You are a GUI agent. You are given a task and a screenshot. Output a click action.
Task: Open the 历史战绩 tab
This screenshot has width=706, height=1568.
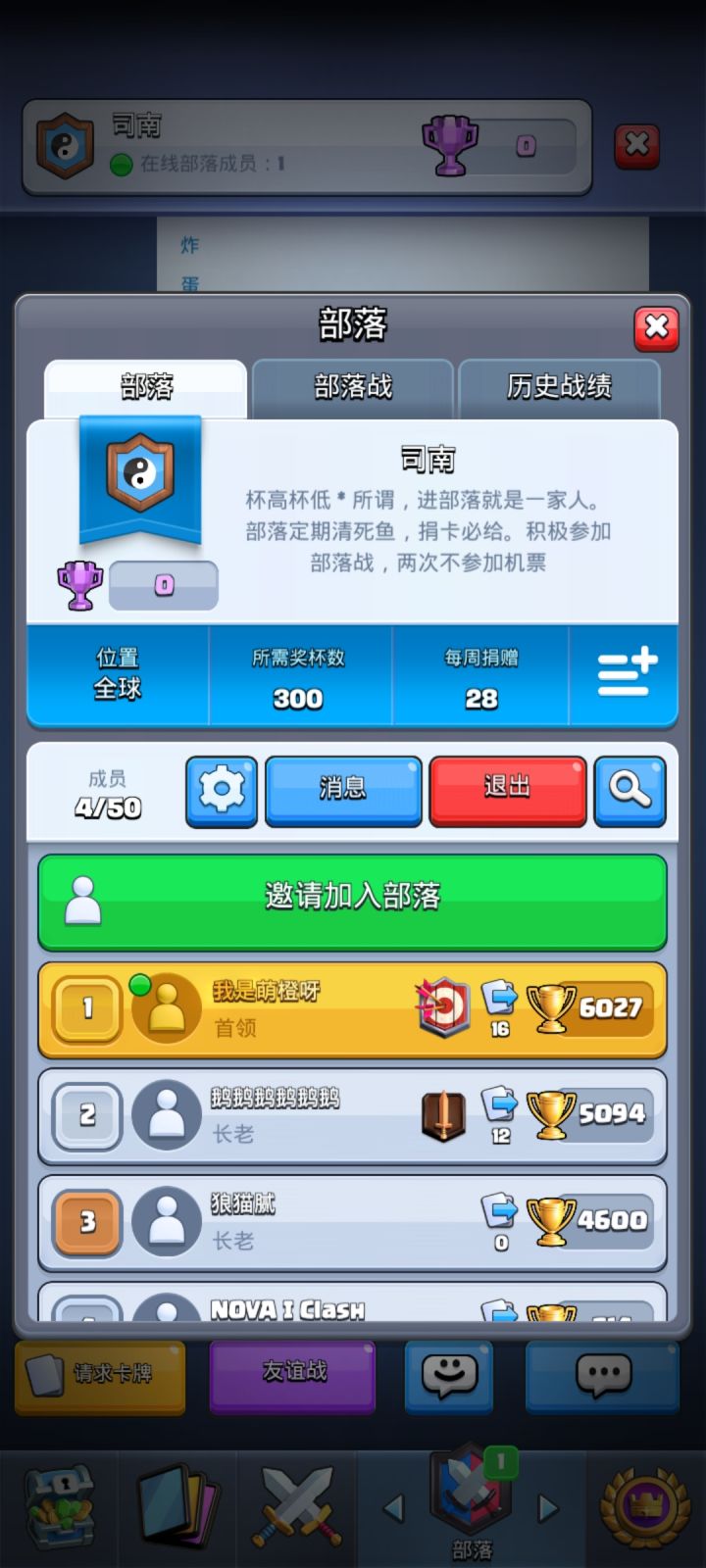coord(561,388)
